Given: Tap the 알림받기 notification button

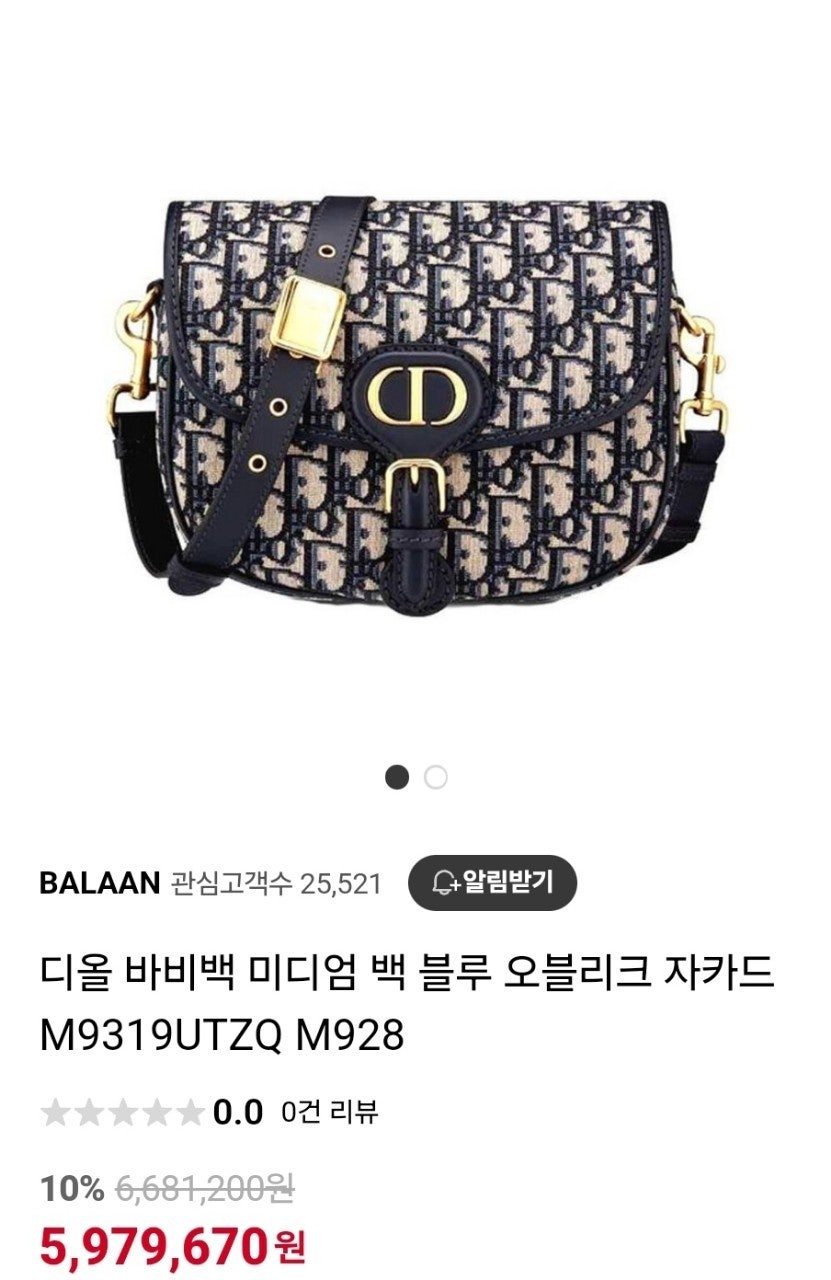Looking at the screenshot, I should tap(492, 882).
